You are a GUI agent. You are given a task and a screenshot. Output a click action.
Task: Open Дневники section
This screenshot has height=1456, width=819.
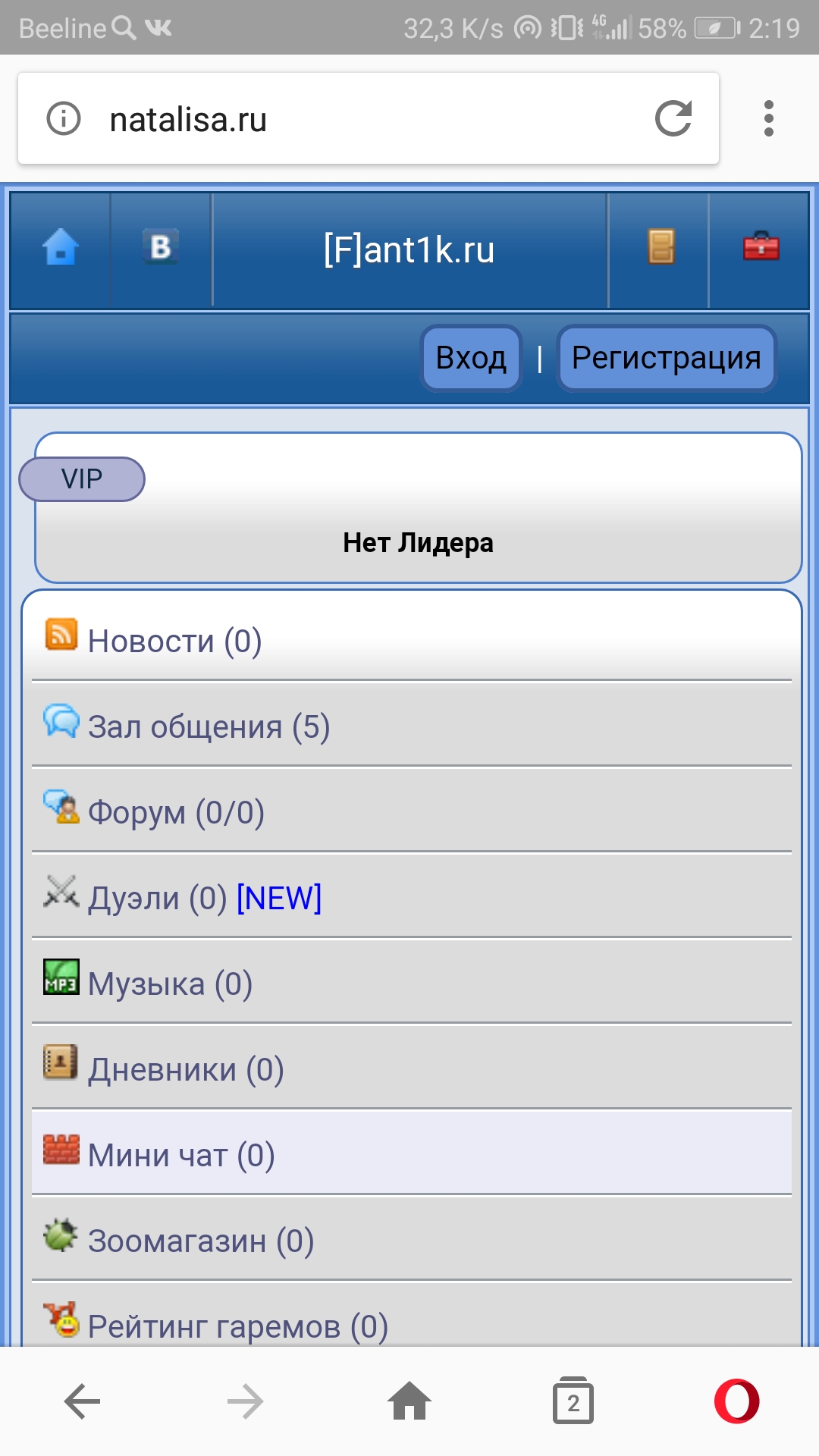click(x=186, y=1070)
